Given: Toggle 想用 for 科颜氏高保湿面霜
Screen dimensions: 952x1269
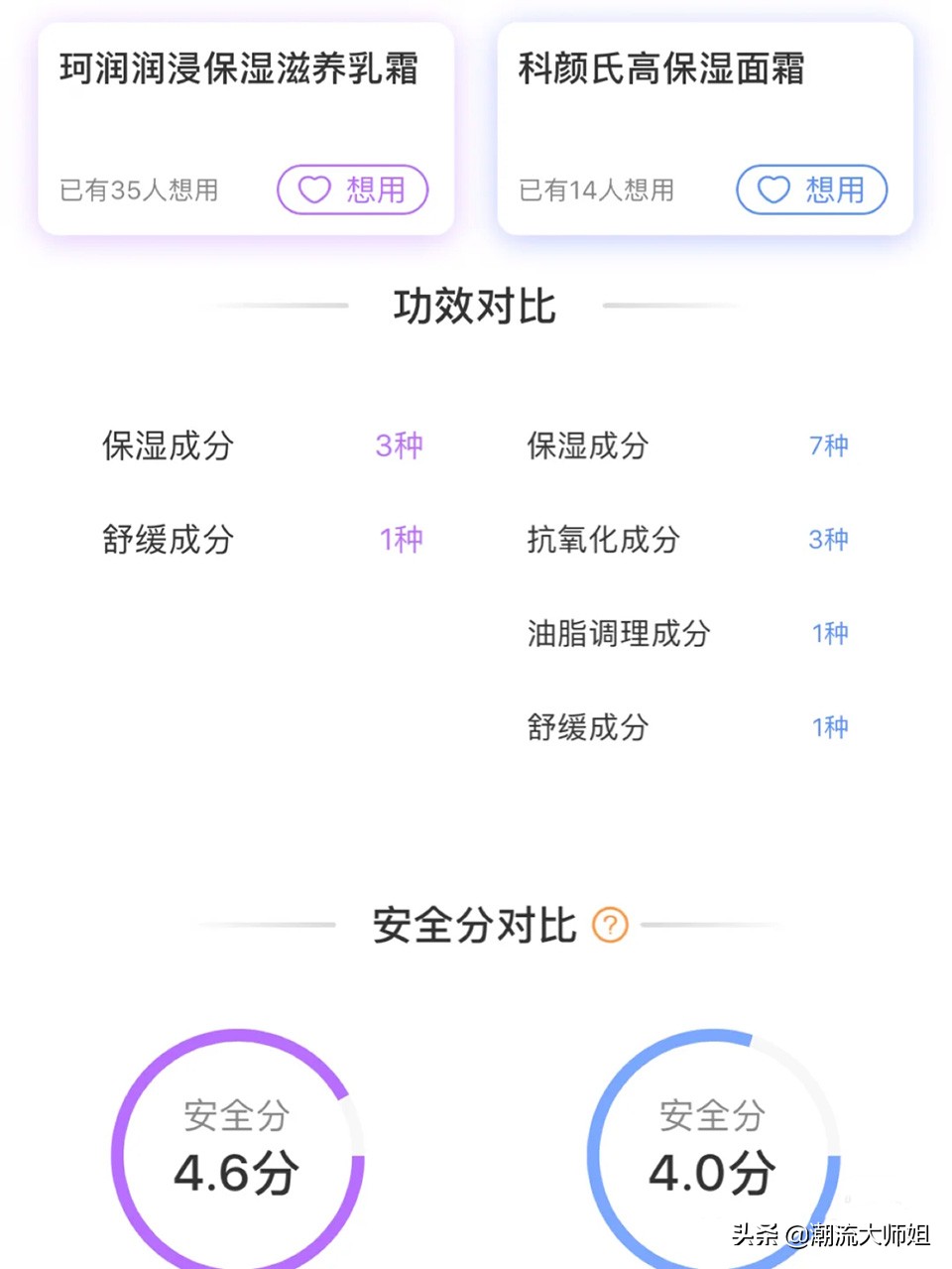Looking at the screenshot, I should click(x=811, y=190).
